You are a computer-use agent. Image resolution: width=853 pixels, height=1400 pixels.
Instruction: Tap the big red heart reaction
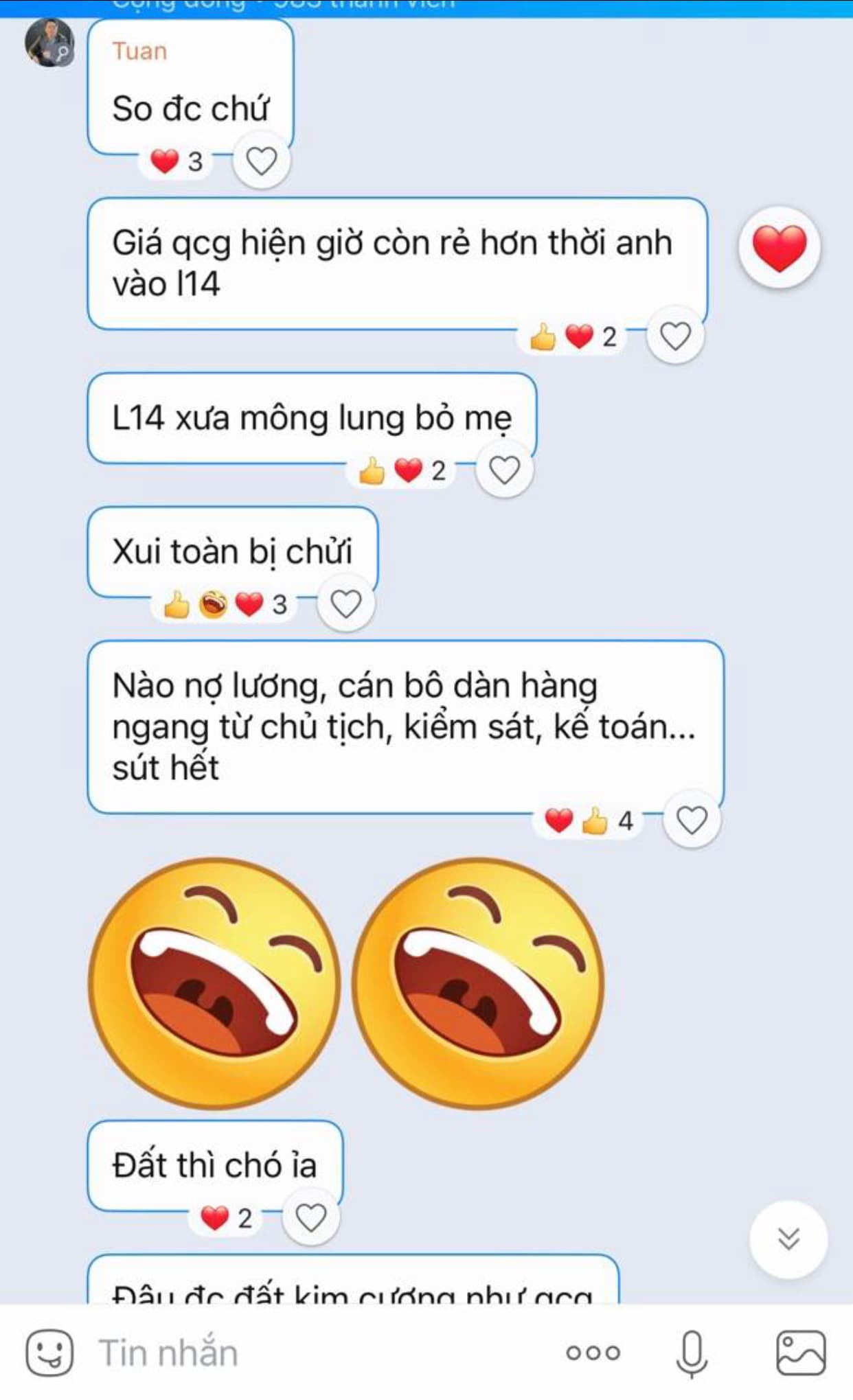click(x=779, y=248)
